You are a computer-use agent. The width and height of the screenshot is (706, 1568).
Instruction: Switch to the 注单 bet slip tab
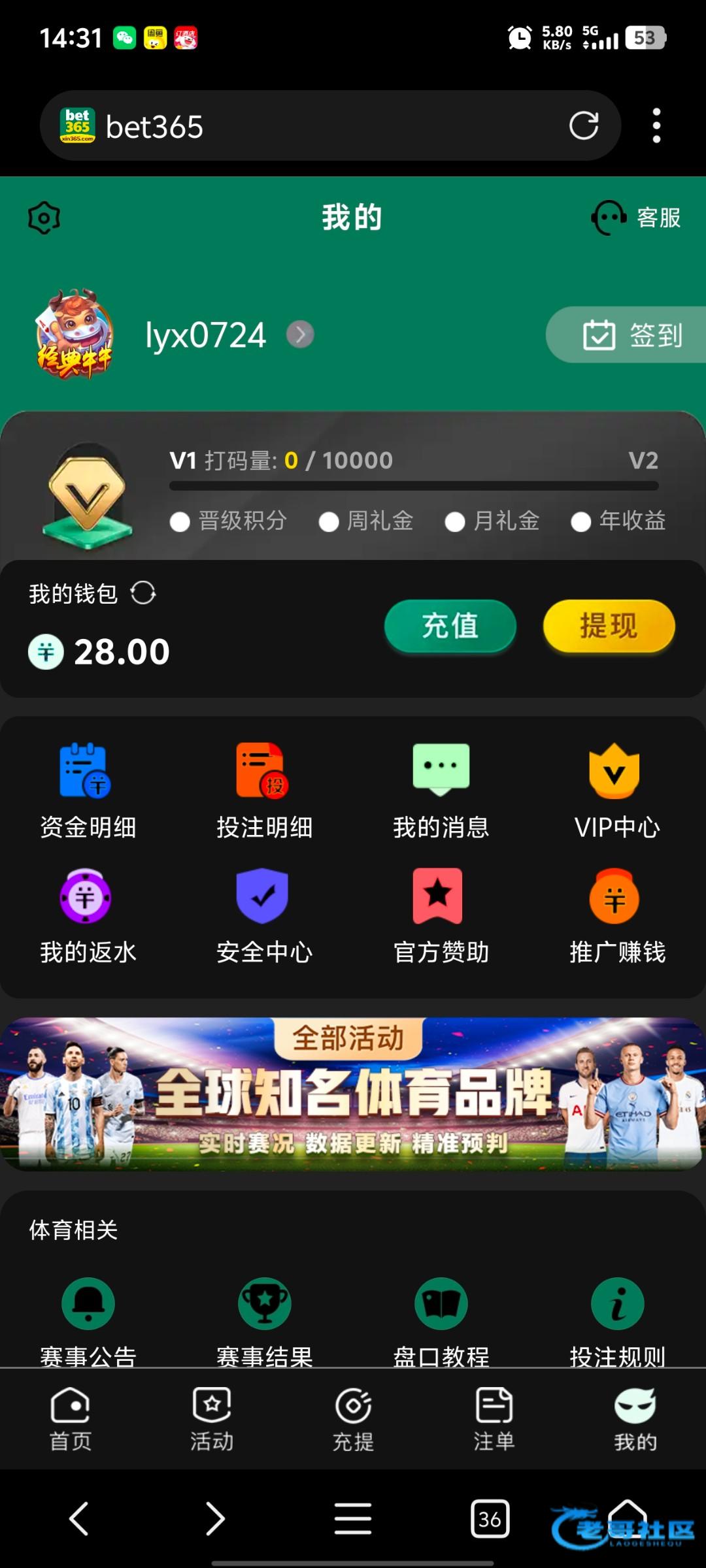(494, 1419)
